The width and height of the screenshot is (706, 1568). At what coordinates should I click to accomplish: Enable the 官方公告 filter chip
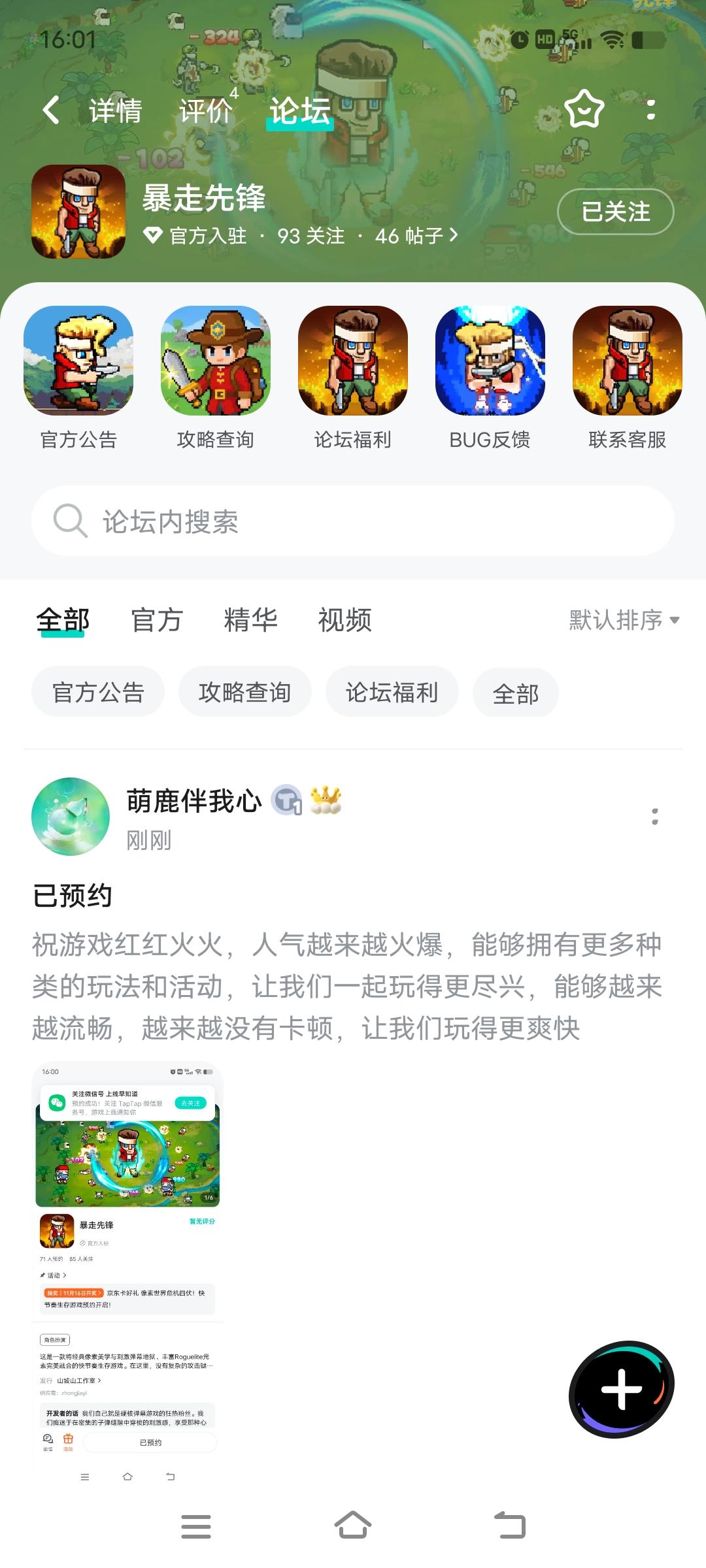[x=98, y=691]
